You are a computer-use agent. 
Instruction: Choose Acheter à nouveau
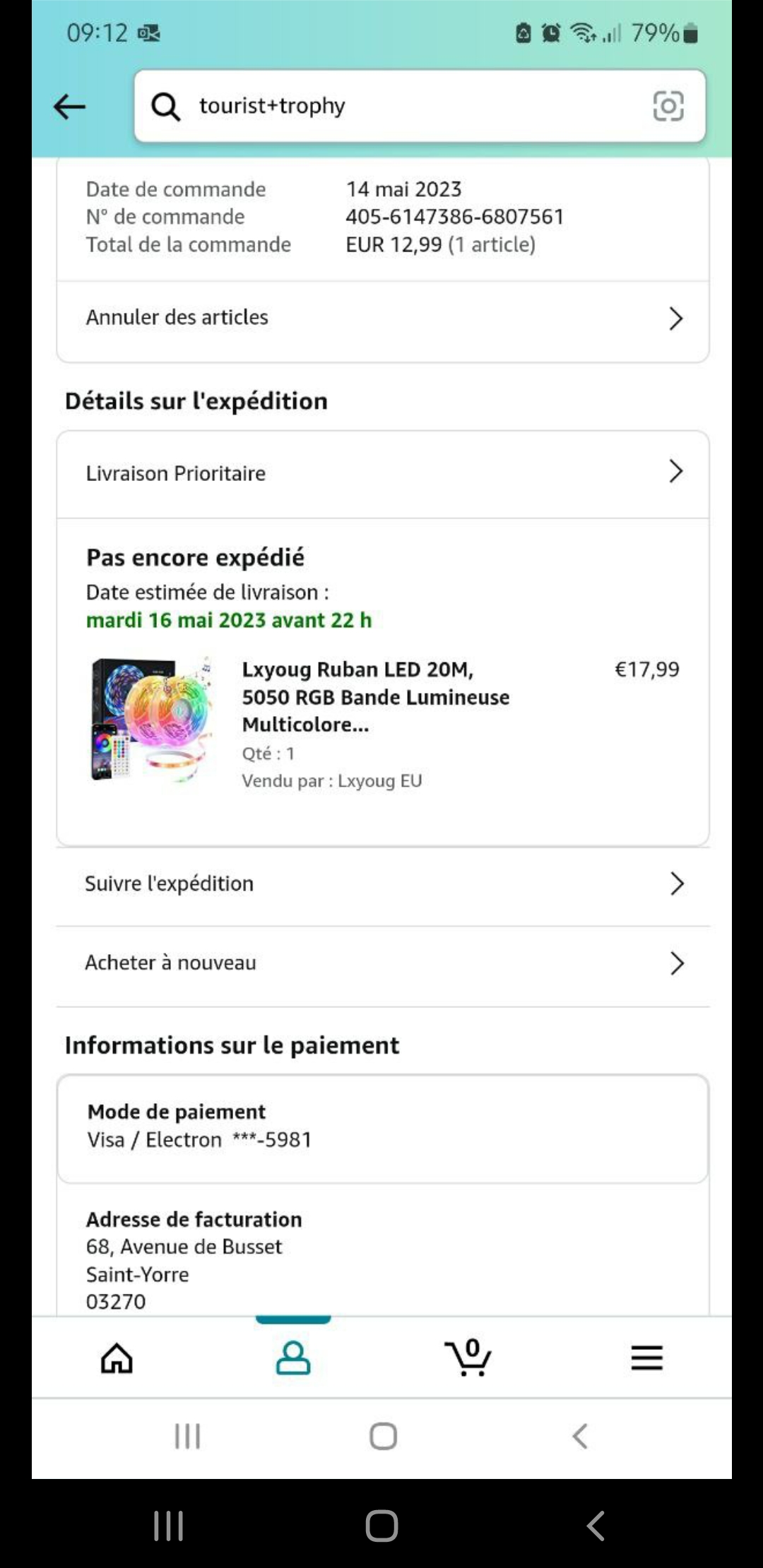[x=382, y=963]
